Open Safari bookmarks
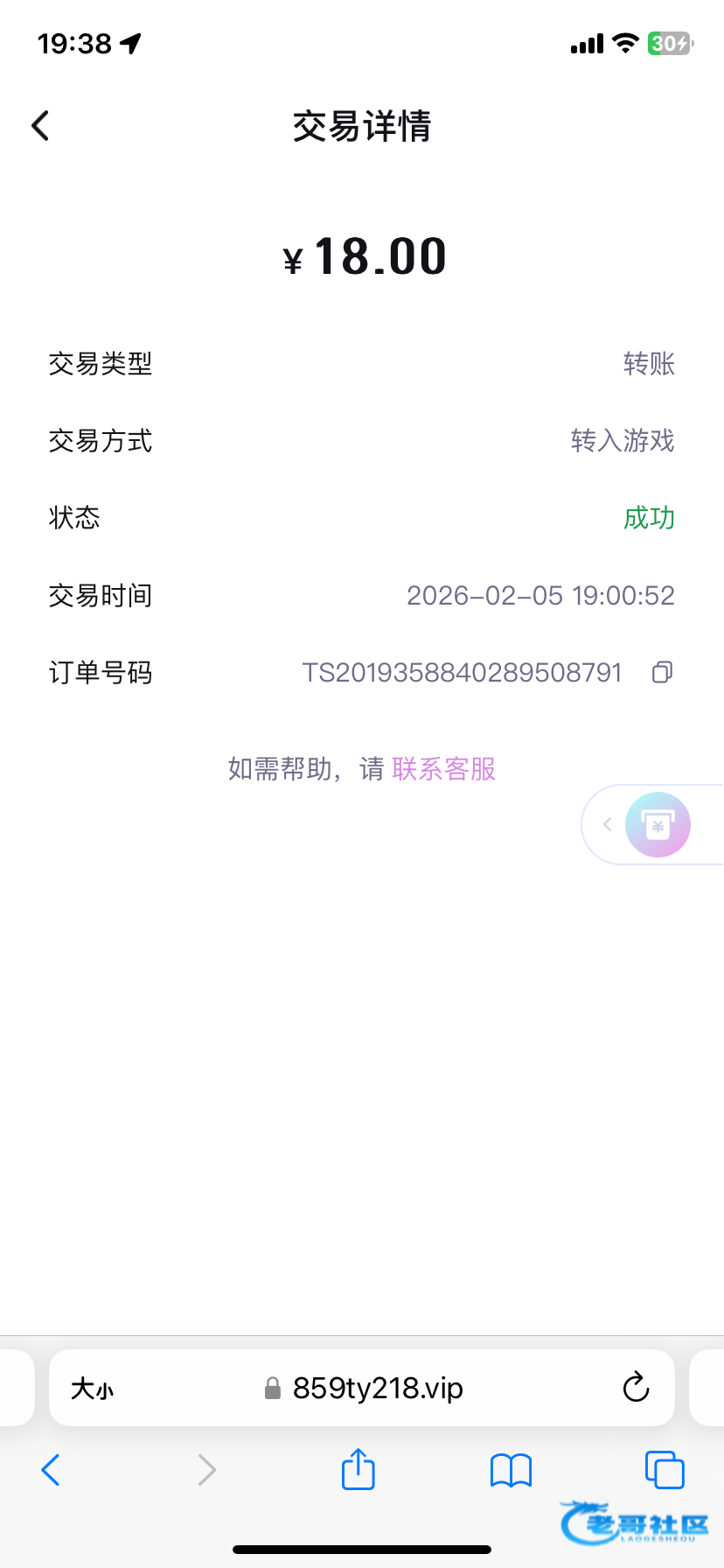724x1568 pixels. coord(511,1470)
